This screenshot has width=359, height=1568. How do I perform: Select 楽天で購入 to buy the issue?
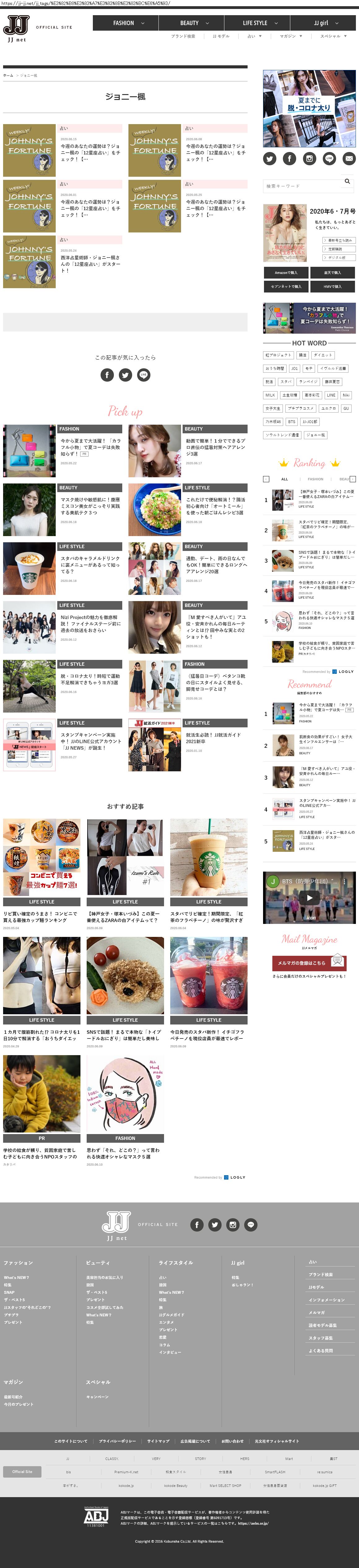click(332, 273)
